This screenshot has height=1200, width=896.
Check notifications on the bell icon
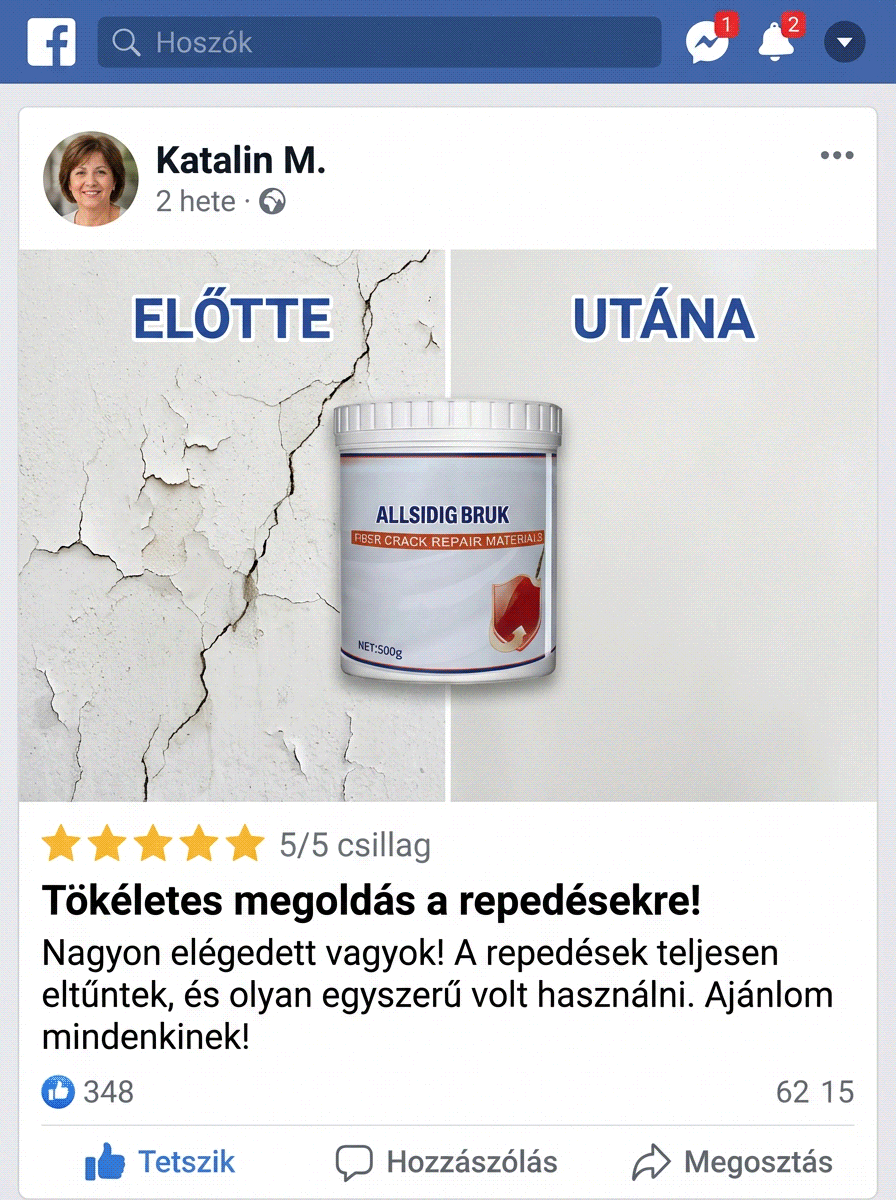pyautogui.click(x=777, y=42)
